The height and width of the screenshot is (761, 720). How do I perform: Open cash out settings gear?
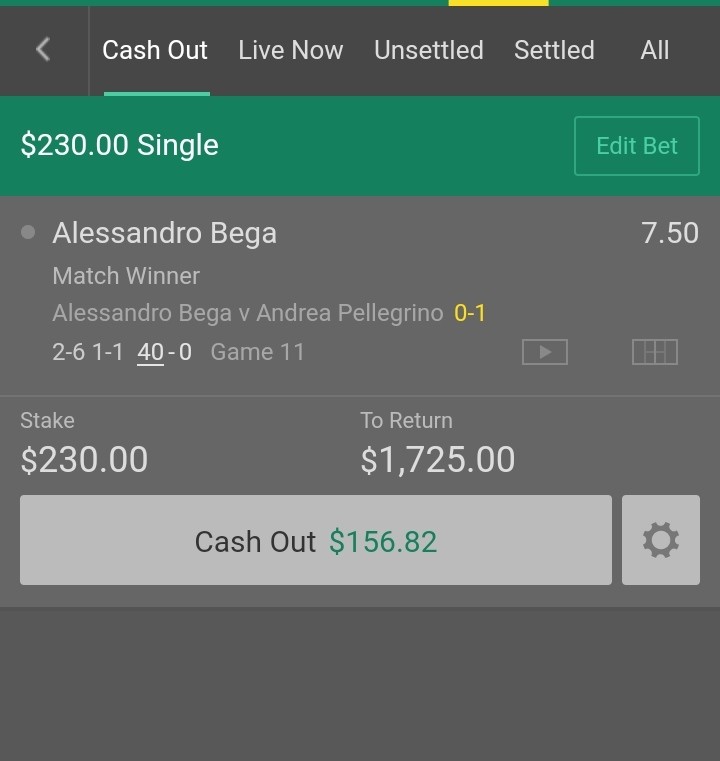point(660,541)
